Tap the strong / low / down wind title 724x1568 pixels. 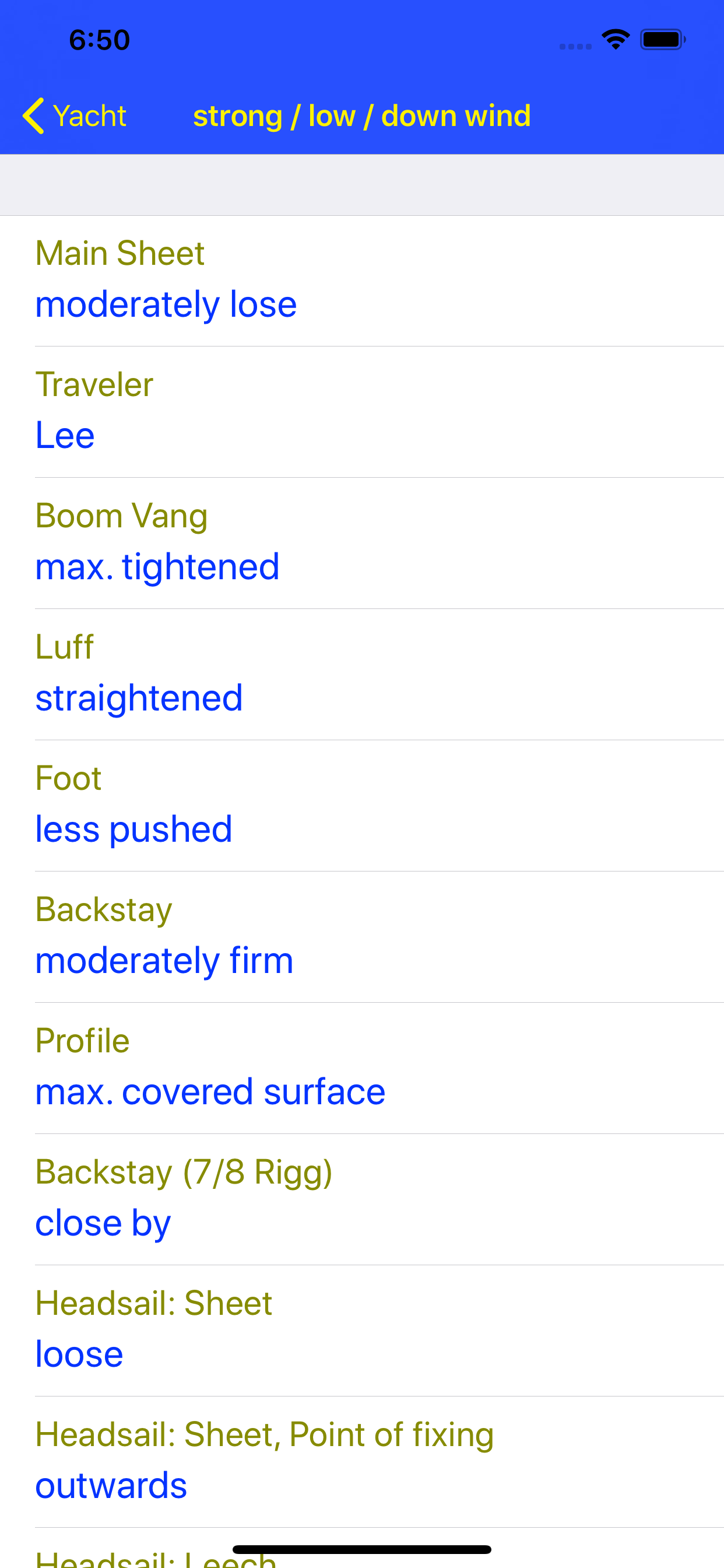[x=362, y=116]
